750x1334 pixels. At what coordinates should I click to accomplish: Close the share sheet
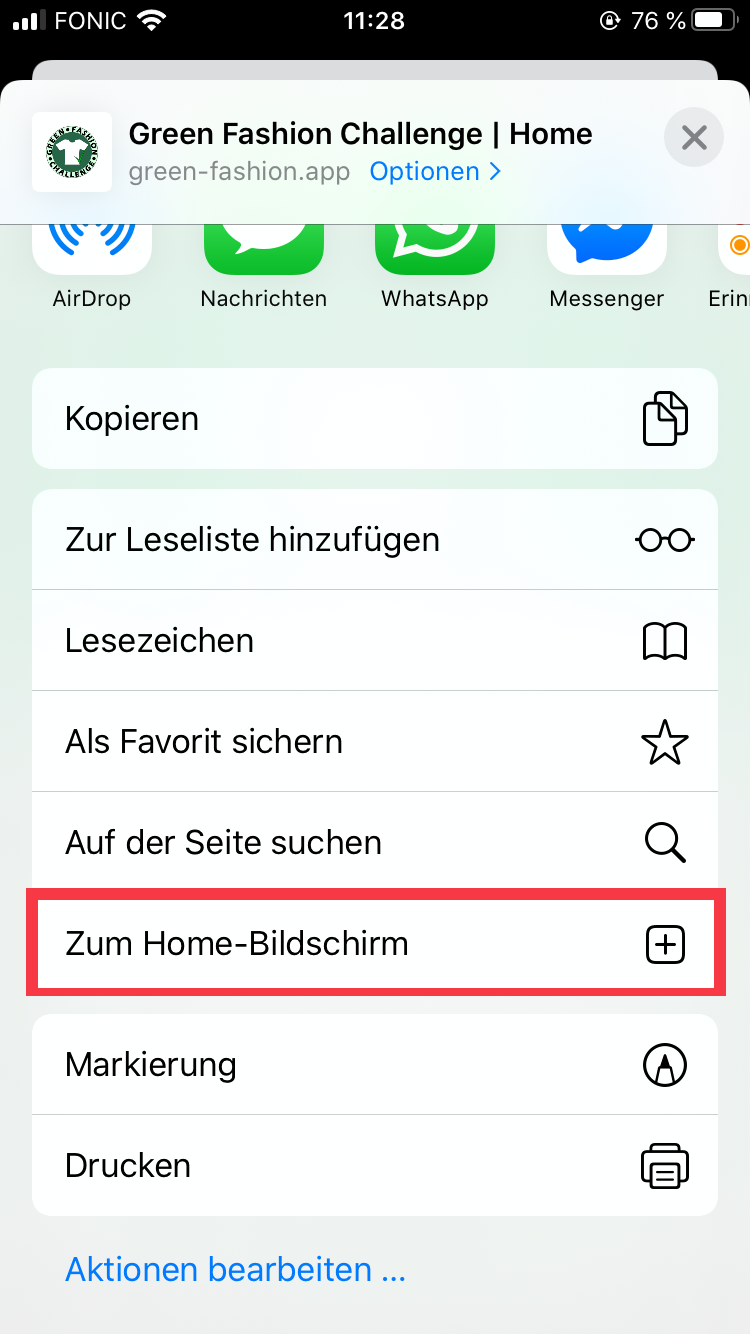pyautogui.click(x=693, y=137)
